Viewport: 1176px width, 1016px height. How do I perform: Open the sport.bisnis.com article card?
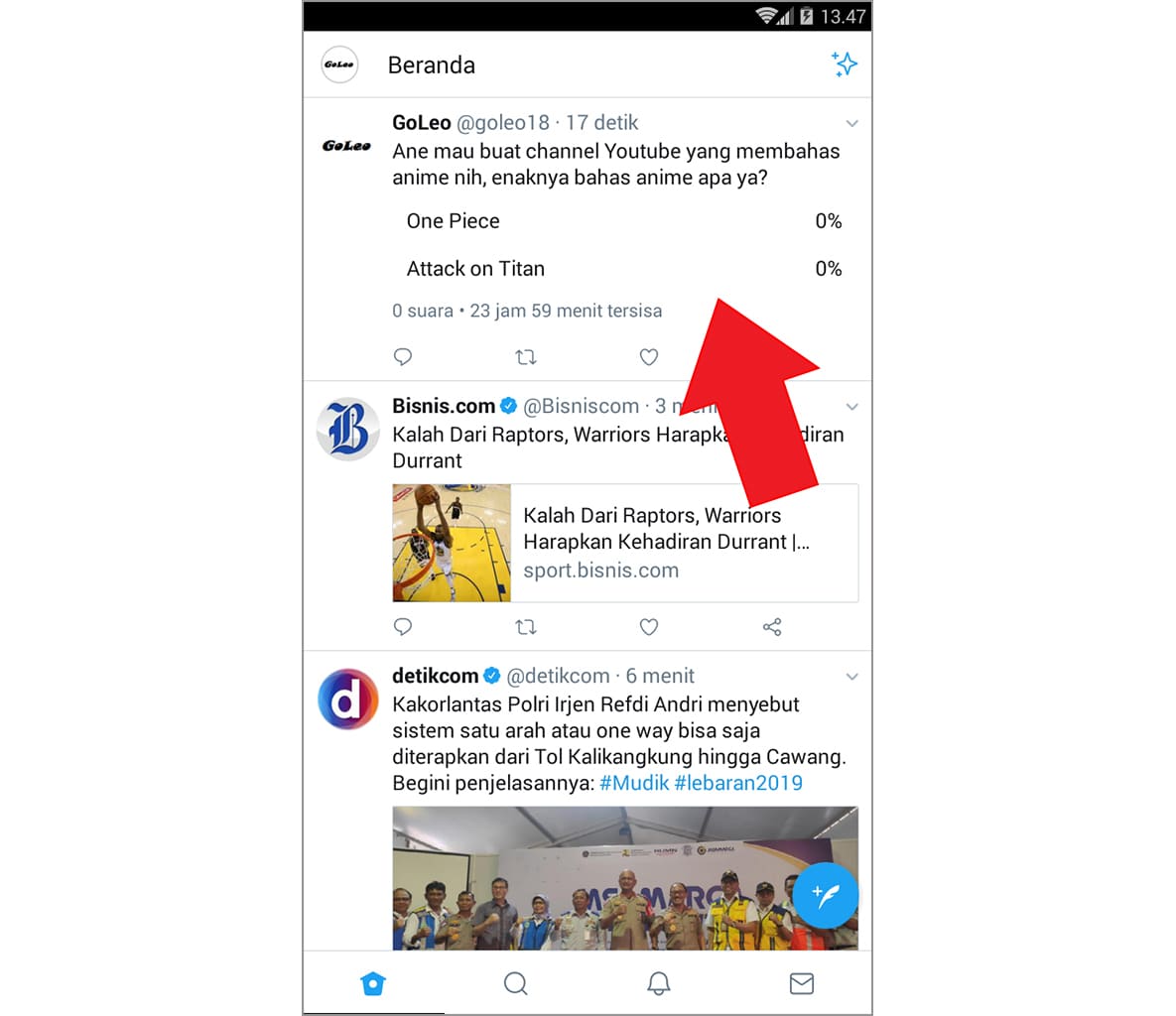point(625,543)
